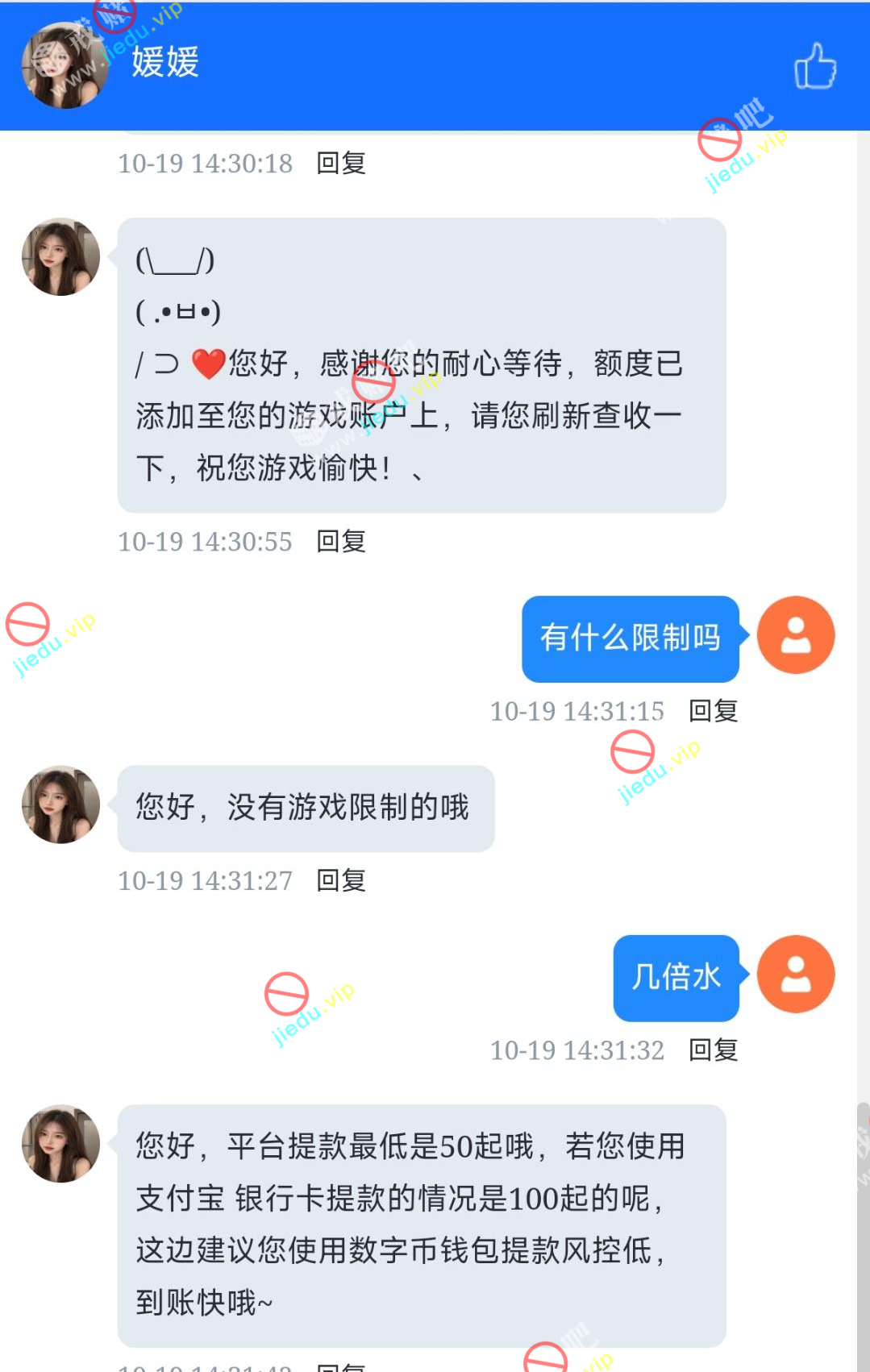Reply to the 14:30:55 quota-added message
870x1372 pixels.
341,542
